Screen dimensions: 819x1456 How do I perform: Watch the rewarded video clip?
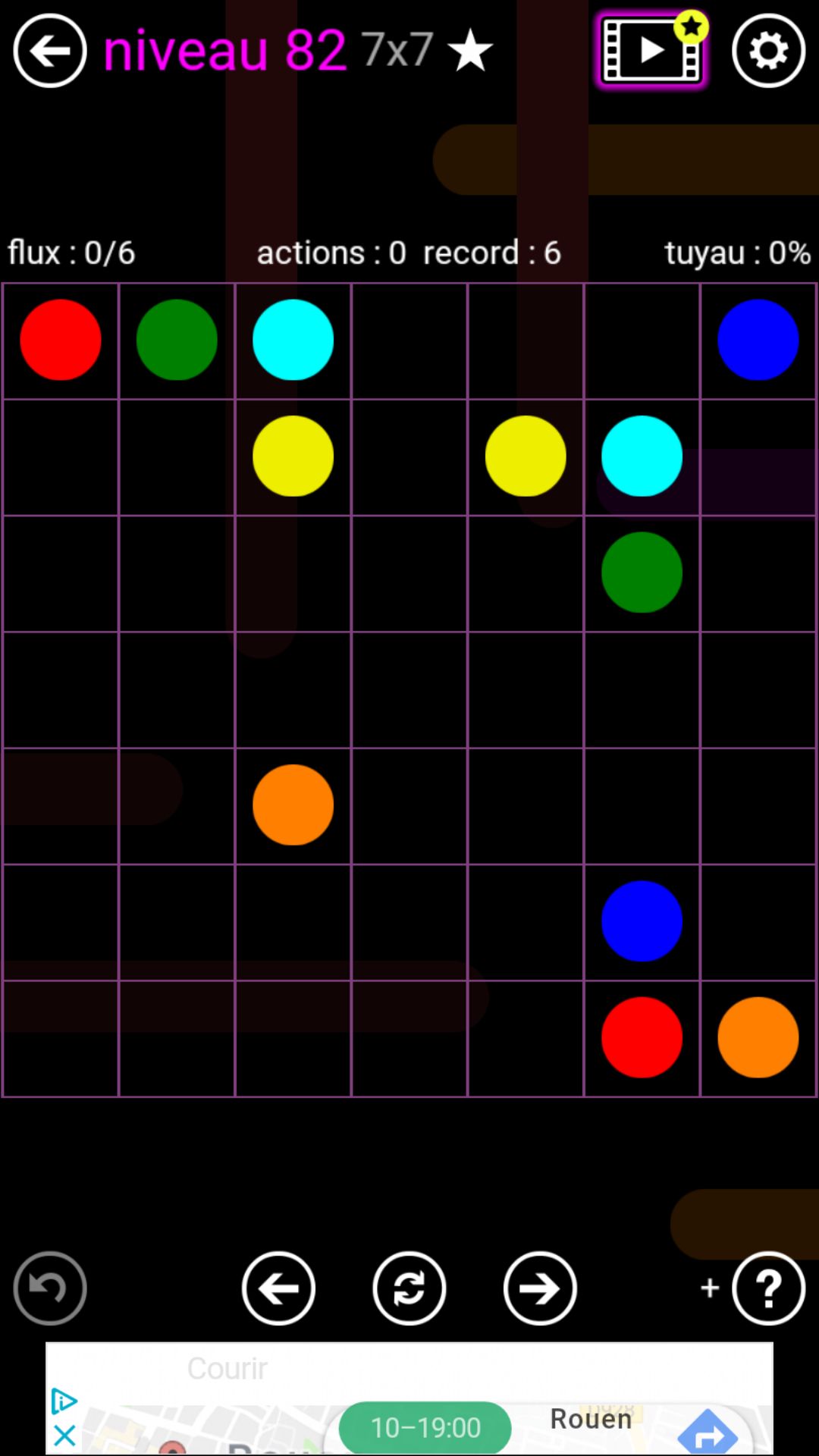tap(651, 51)
